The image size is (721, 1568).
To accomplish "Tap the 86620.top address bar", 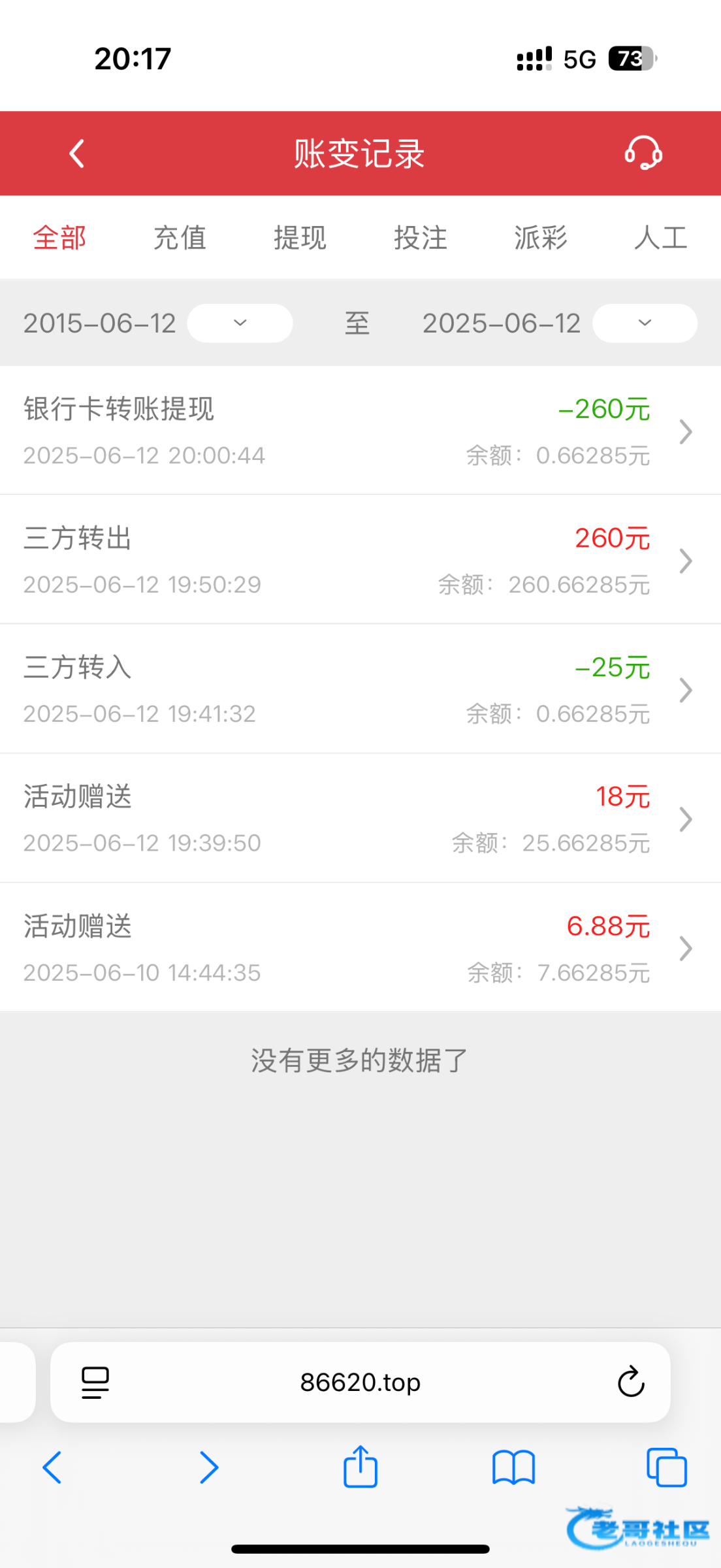I will point(360,1382).
